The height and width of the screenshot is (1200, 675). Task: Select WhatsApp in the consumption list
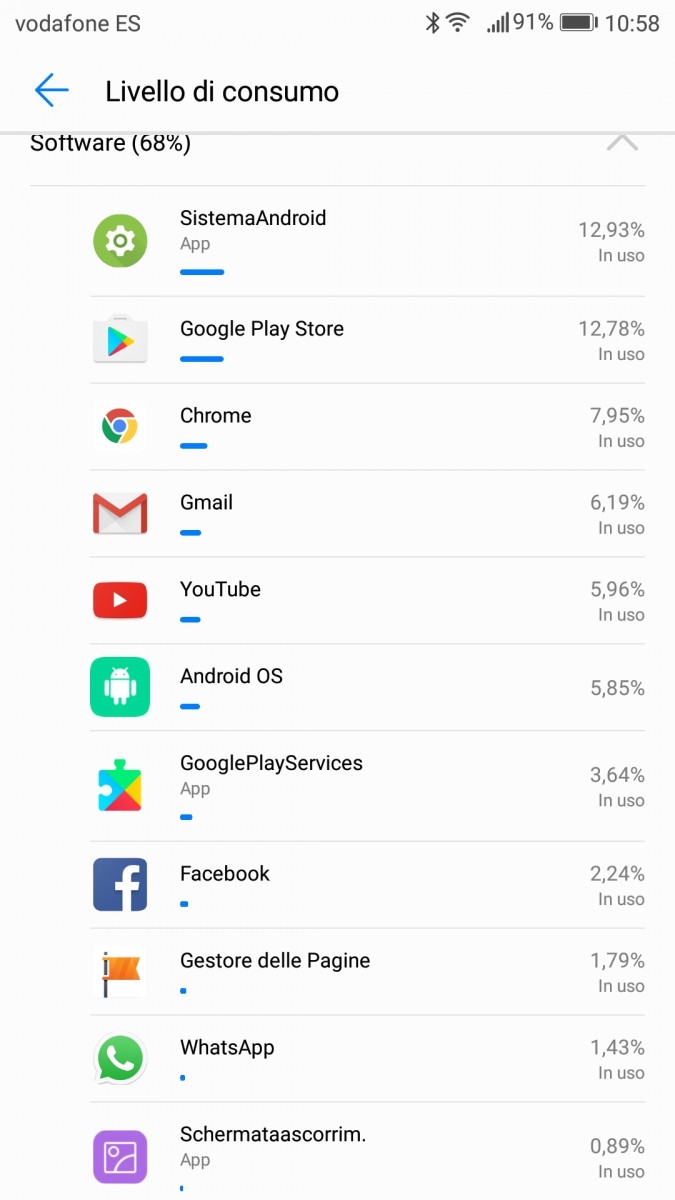tap(366, 1059)
